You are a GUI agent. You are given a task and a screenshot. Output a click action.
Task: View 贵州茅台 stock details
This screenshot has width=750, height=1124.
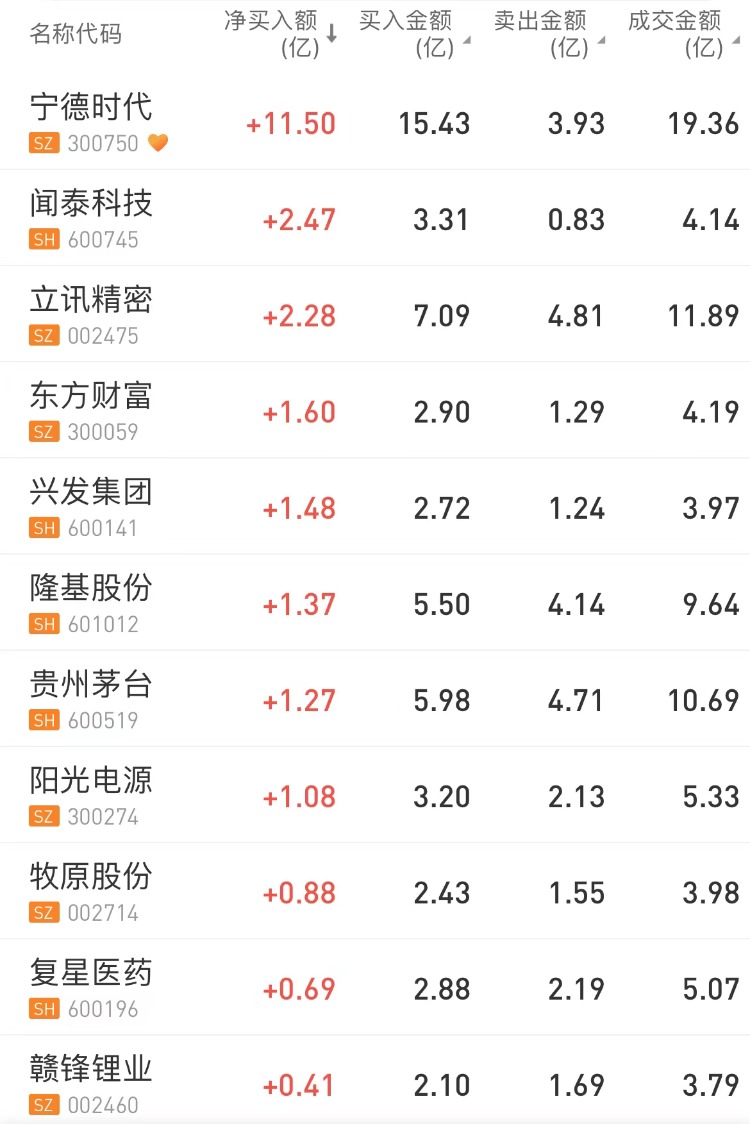91,684
